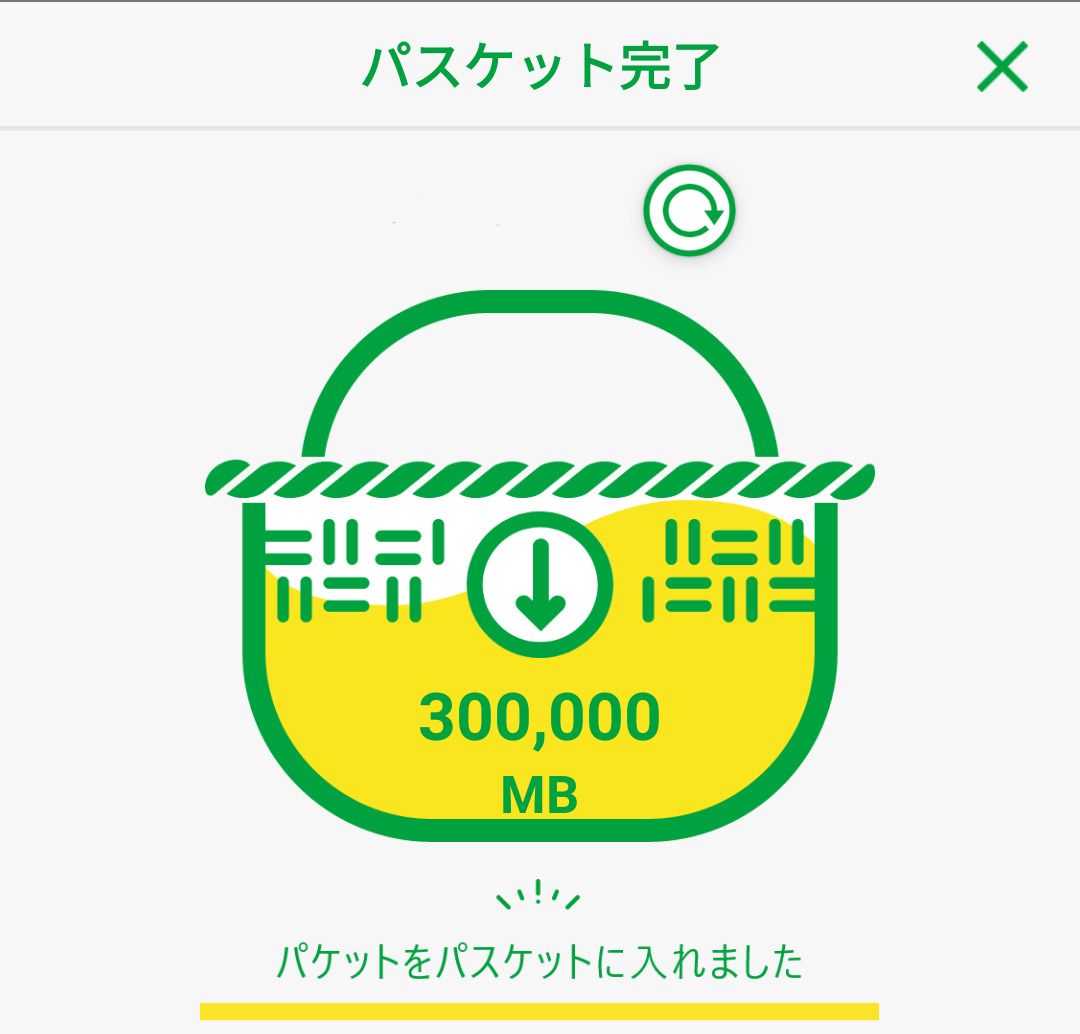Screen dimensions: 1080x1034
Task: Close the パスケット完了 screen
Action: click(1002, 66)
